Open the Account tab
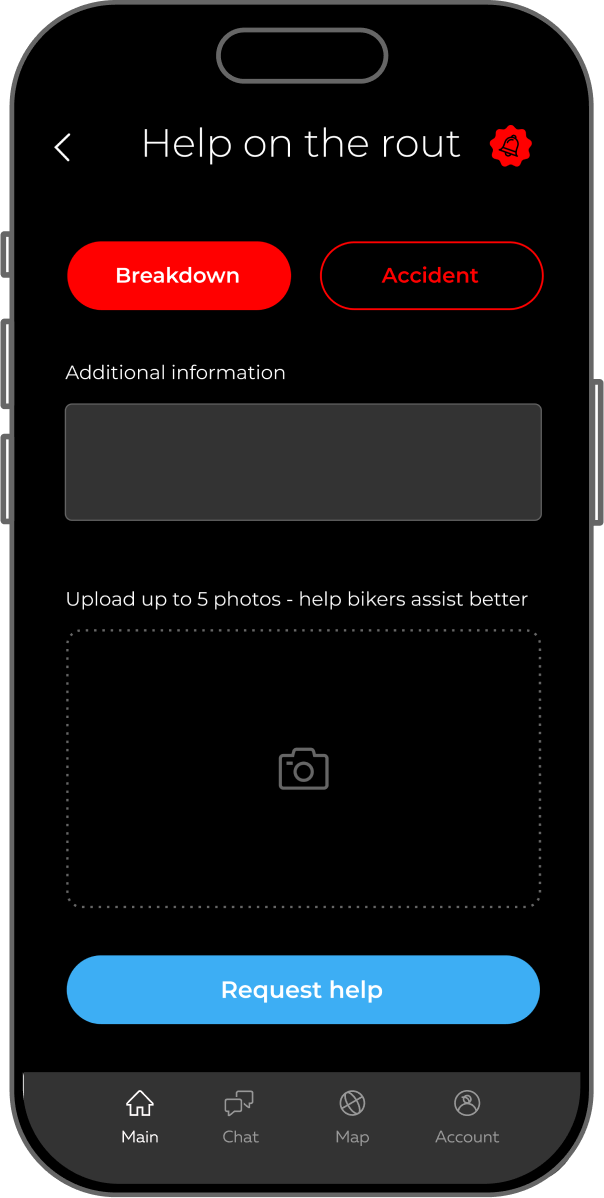Screen dimensions: 604x1198 467,1117
